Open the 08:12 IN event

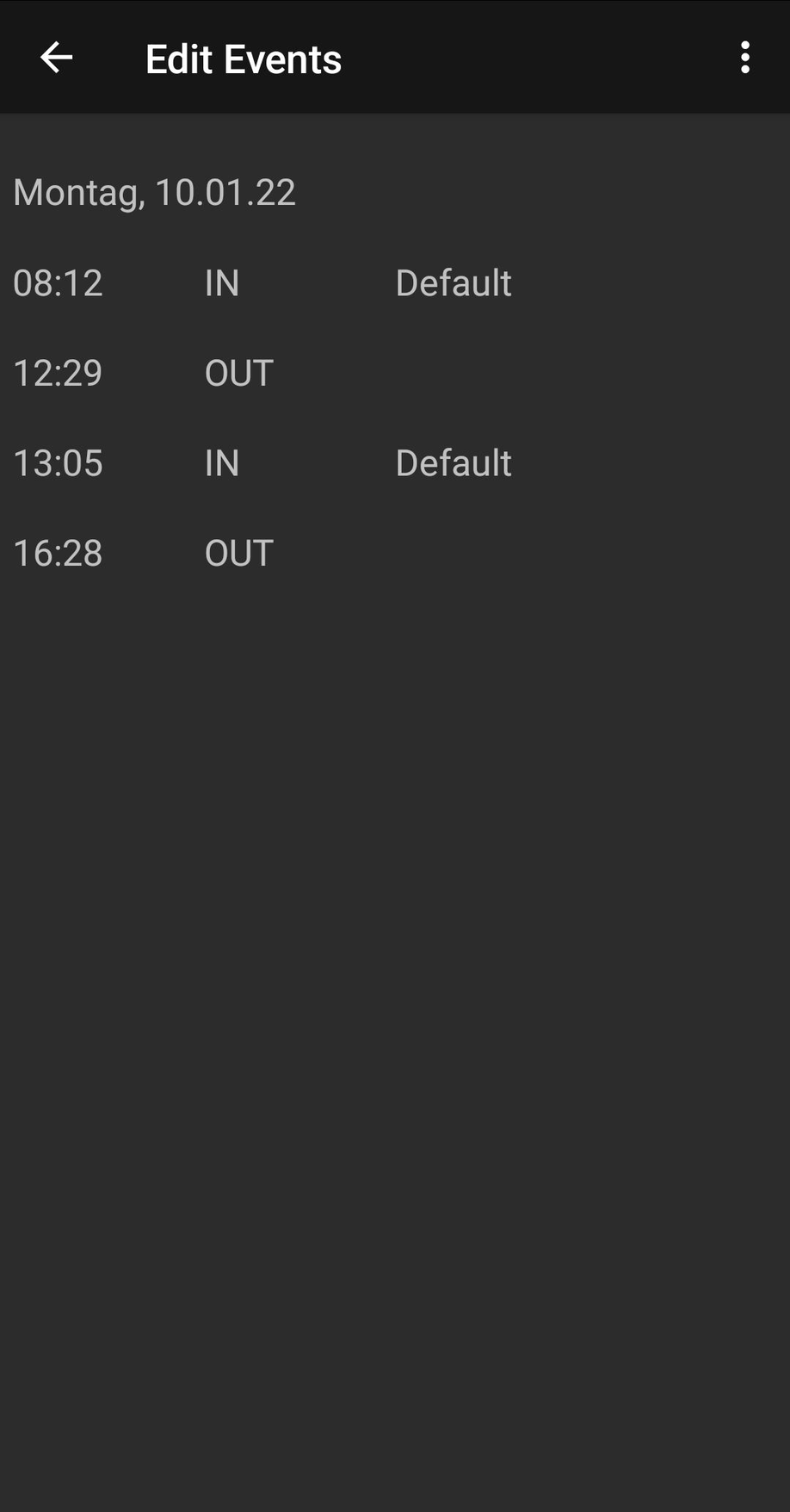(258, 283)
